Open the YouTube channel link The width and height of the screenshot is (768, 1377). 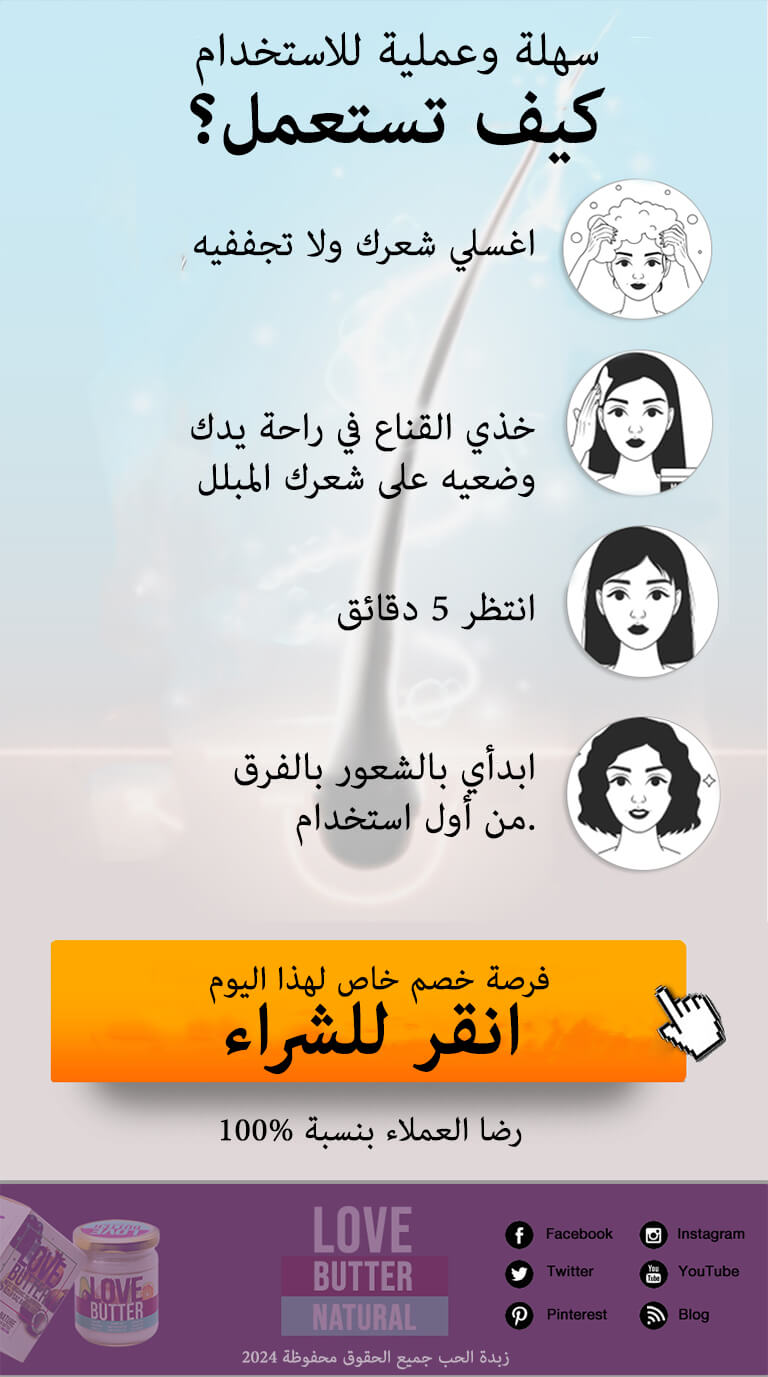tap(690, 1272)
